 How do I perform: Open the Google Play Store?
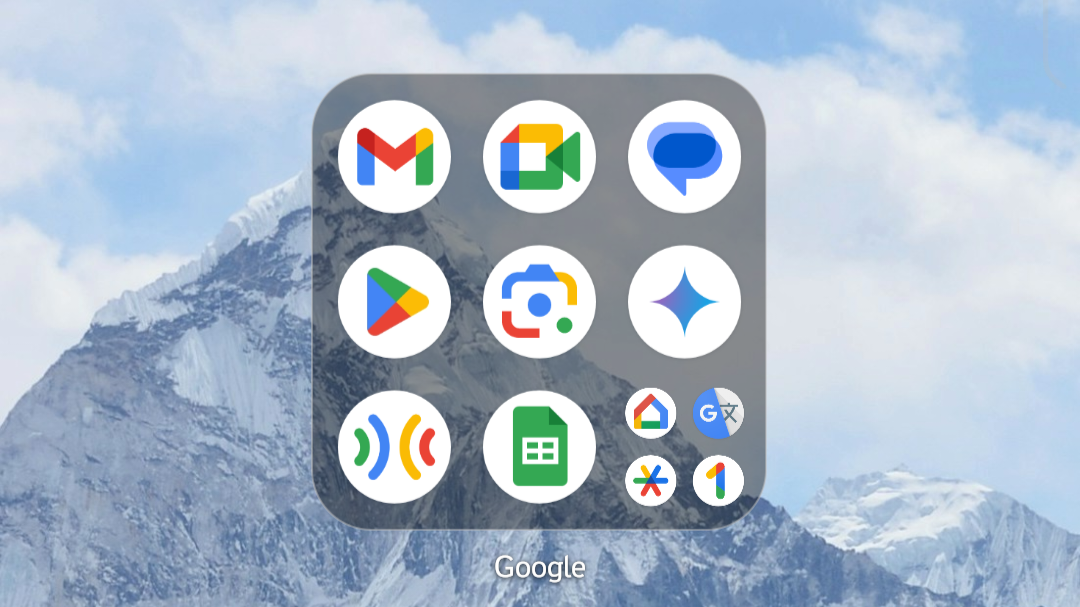click(x=394, y=302)
